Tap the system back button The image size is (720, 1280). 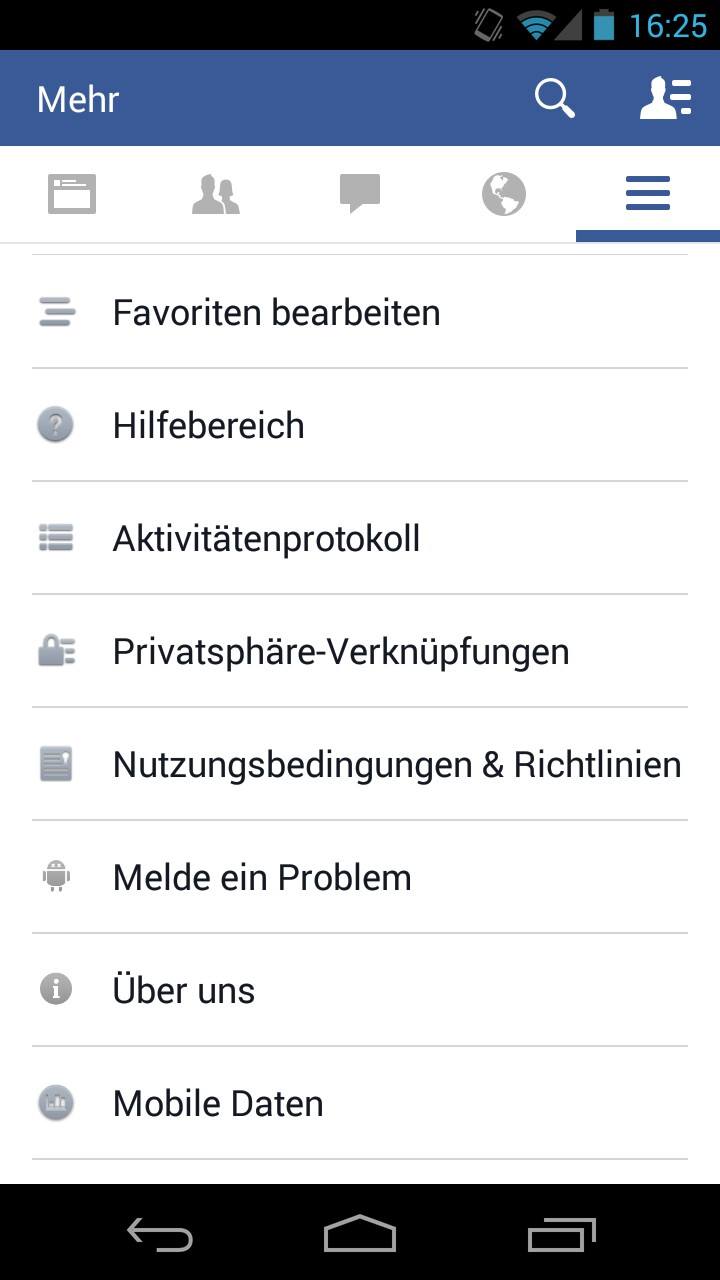tap(160, 1234)
